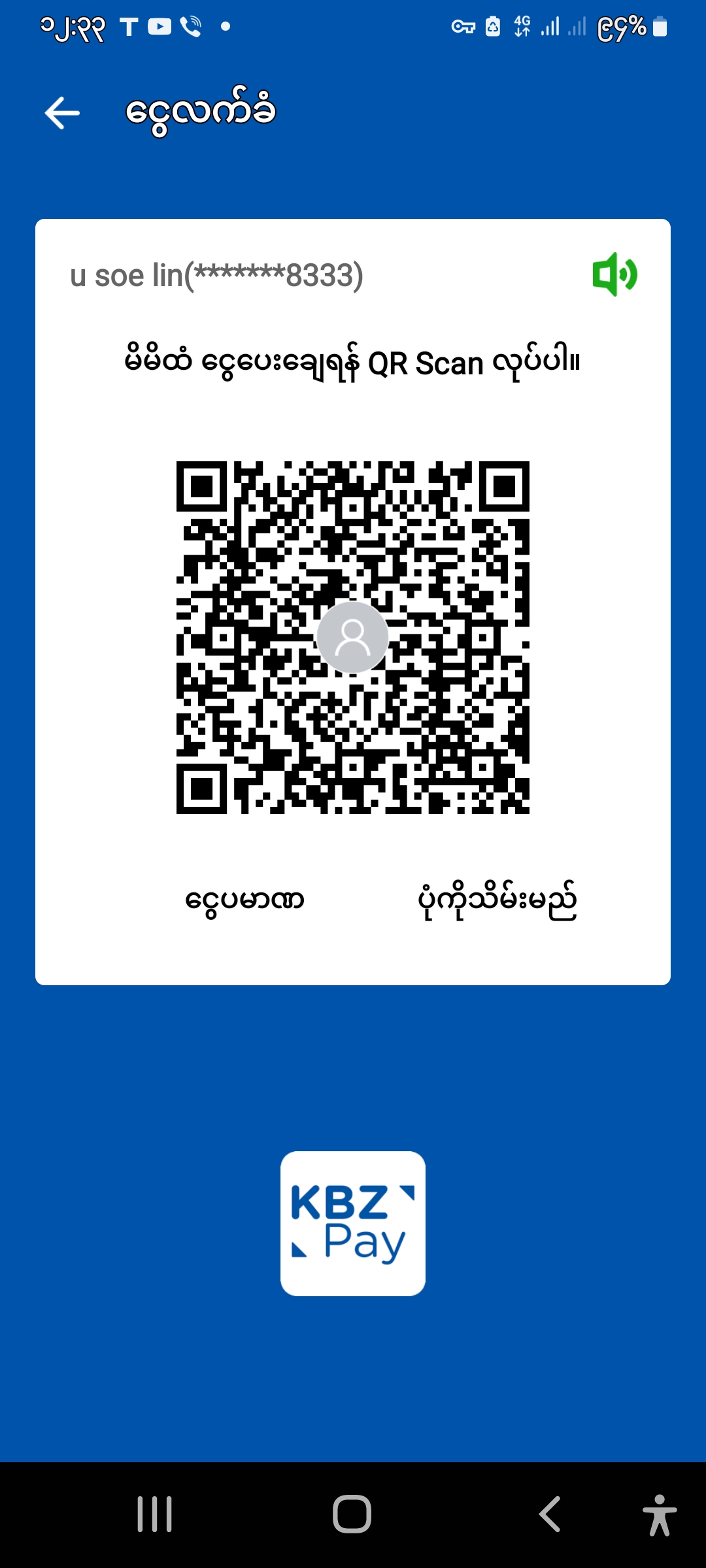Image resolution: width=706 pixels, height=1568 pixels.
Task: Open recent apps from navigation bar
Action: pyautogui.click(x=155, y=1514)
